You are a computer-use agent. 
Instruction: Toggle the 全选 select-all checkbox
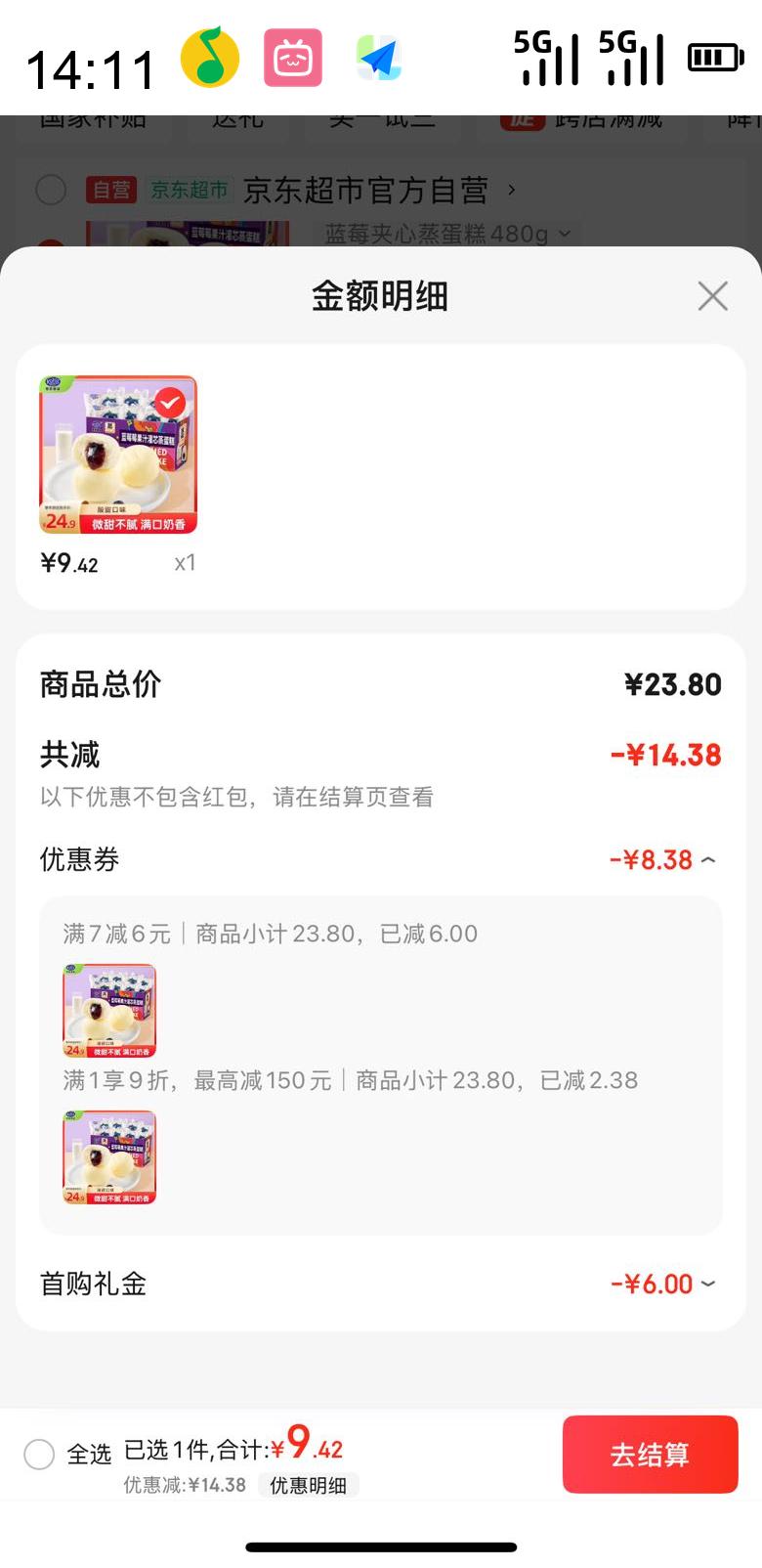click(39, 1454)
